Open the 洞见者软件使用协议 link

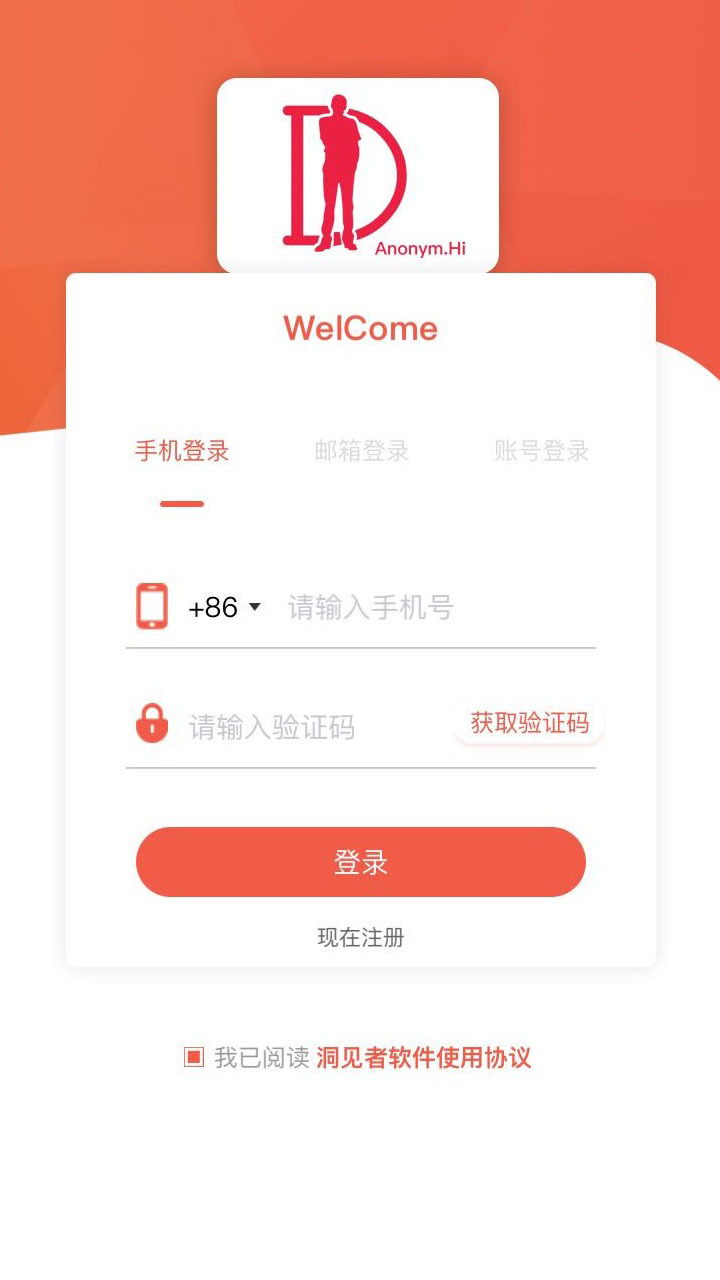(424, 1057)
